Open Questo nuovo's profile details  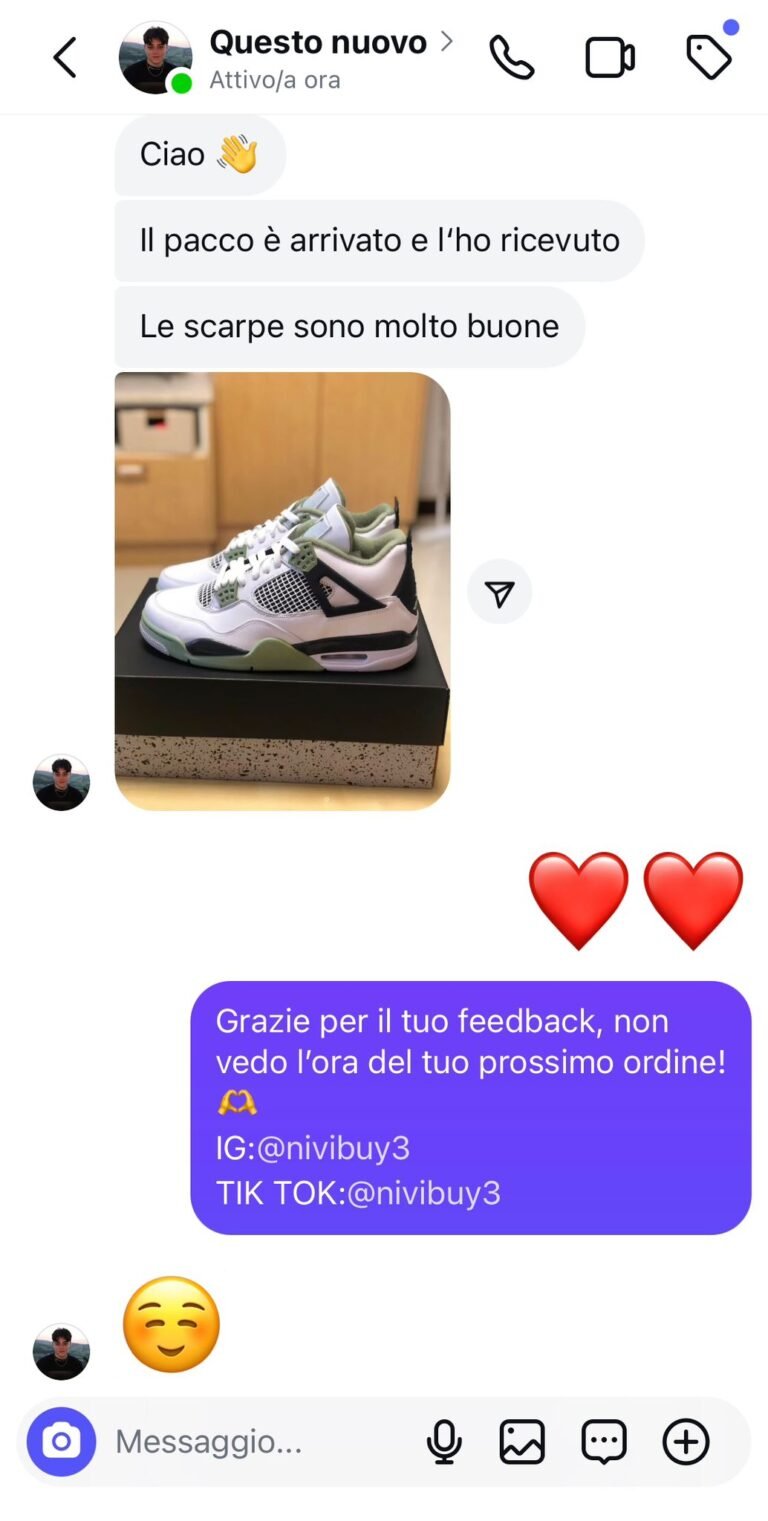click(318, 43)
